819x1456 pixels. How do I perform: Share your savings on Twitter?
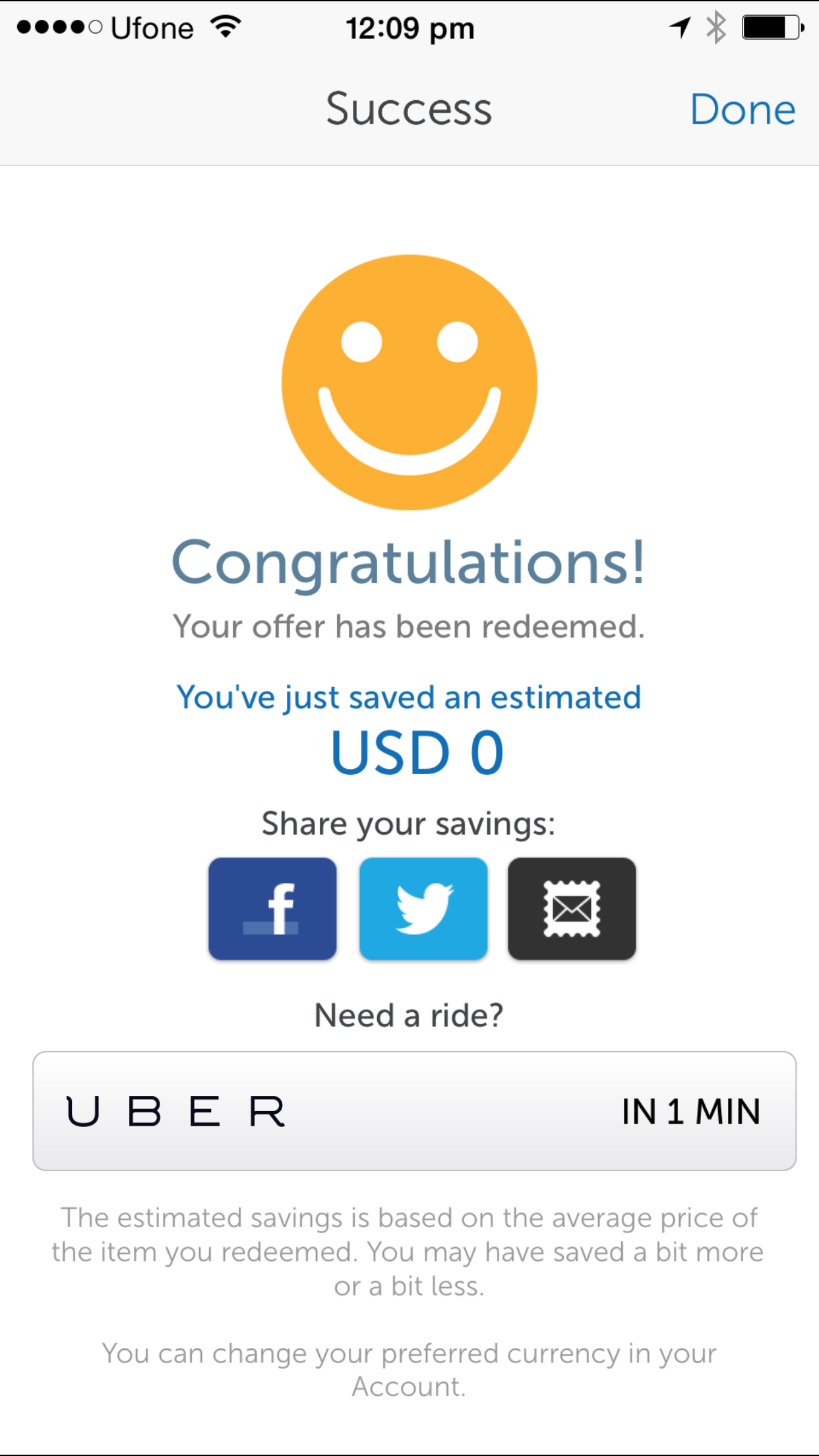pos(423,909)
